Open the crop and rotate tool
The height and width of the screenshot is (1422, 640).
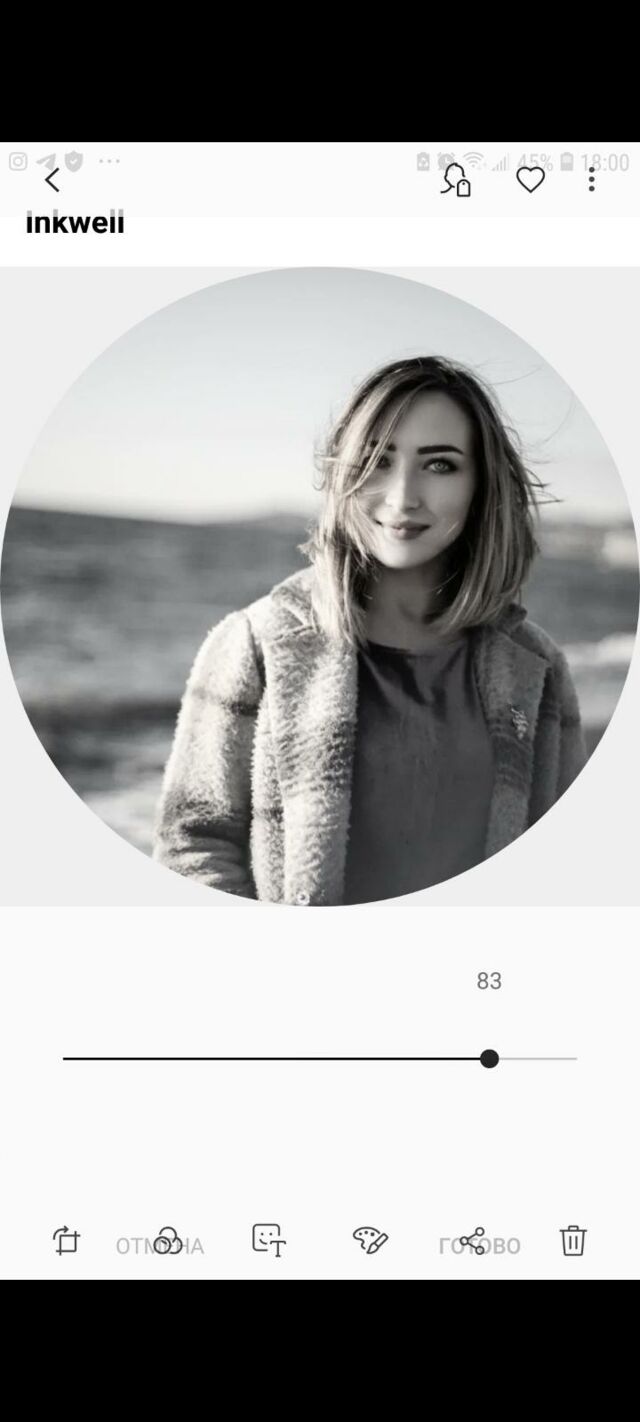pos(66,1241)
